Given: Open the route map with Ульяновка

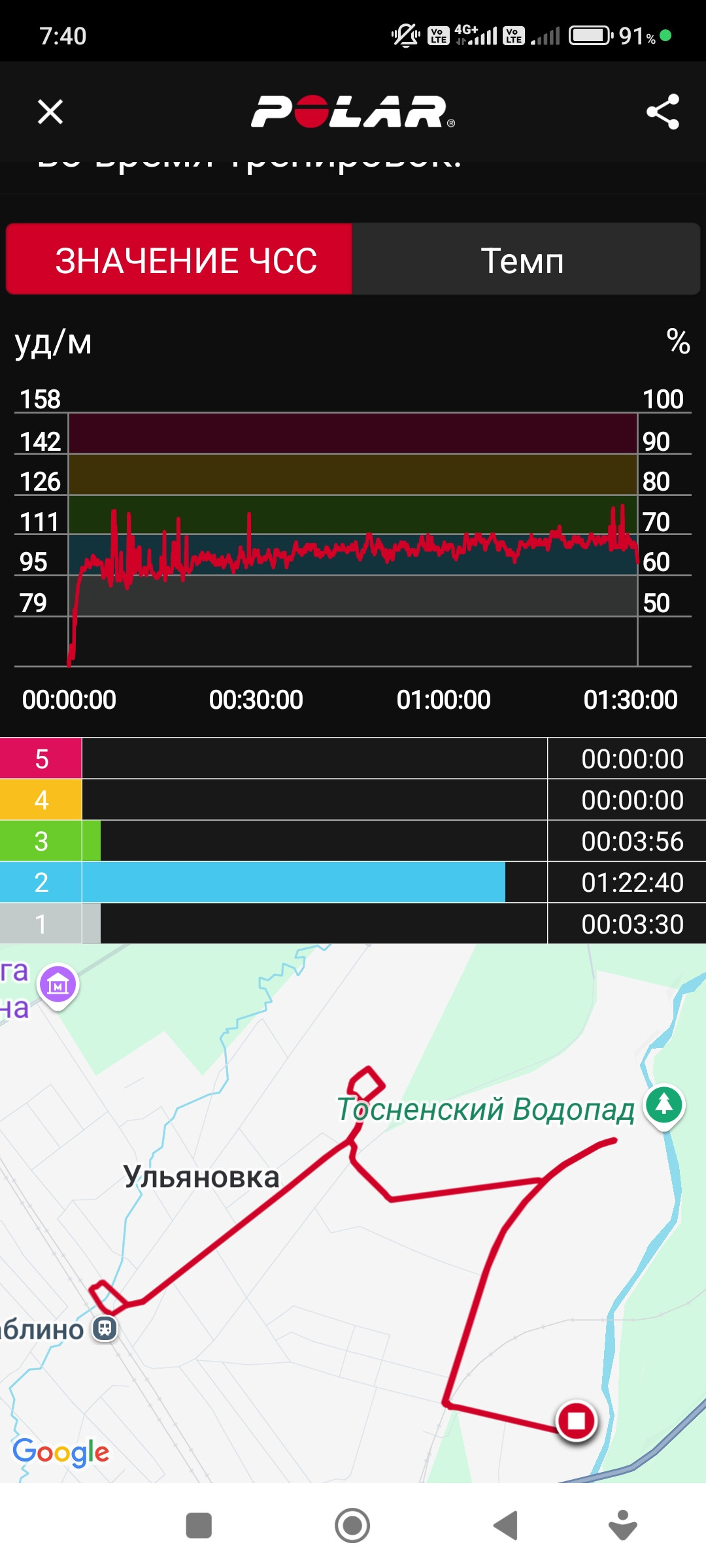Looking at the screenshot, I should [x=353, y=1213].
